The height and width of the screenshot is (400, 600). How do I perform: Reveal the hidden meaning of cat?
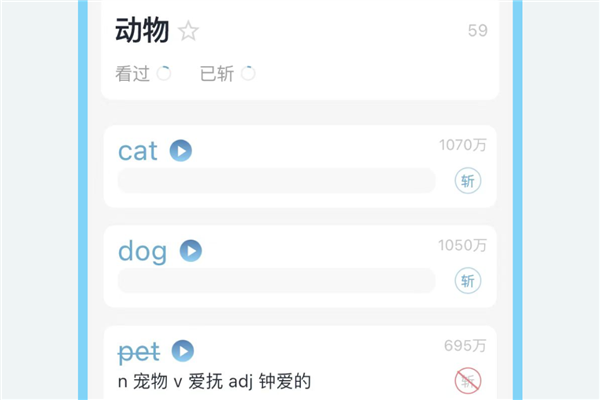tap(276, 181)
